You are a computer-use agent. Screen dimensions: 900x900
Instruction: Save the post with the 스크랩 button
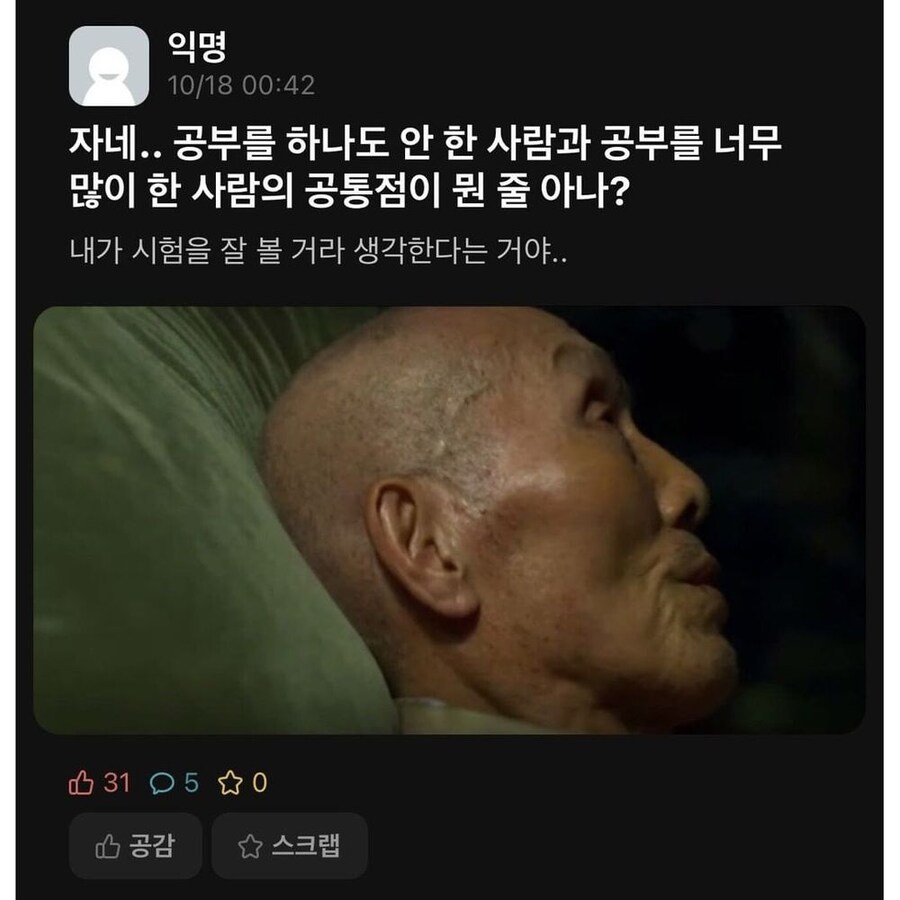coord(289,846)
